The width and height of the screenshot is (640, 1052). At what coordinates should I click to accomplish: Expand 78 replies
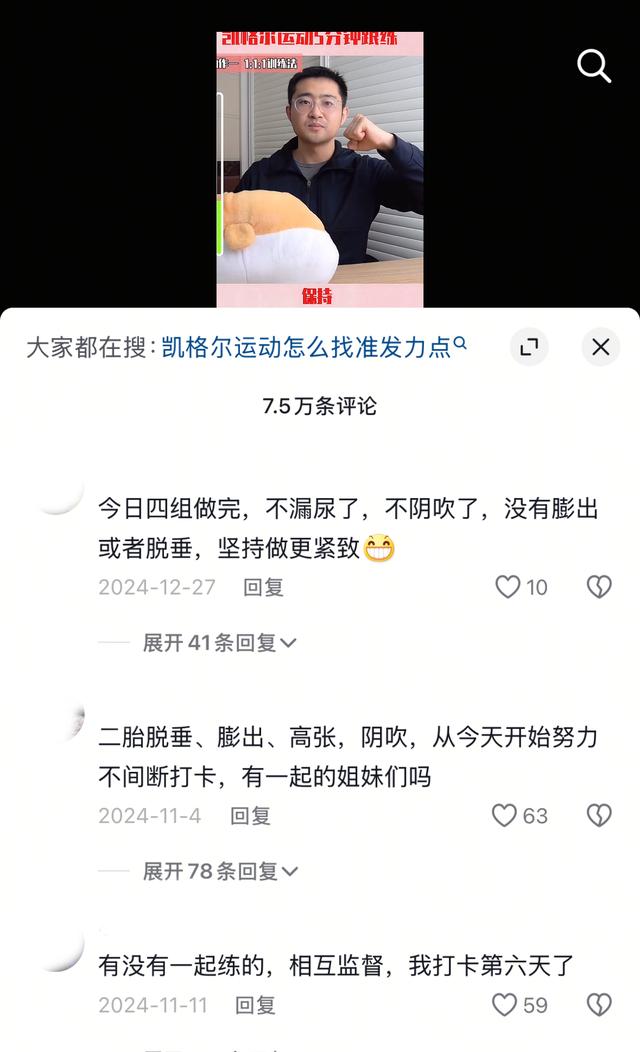pos(220,872)
